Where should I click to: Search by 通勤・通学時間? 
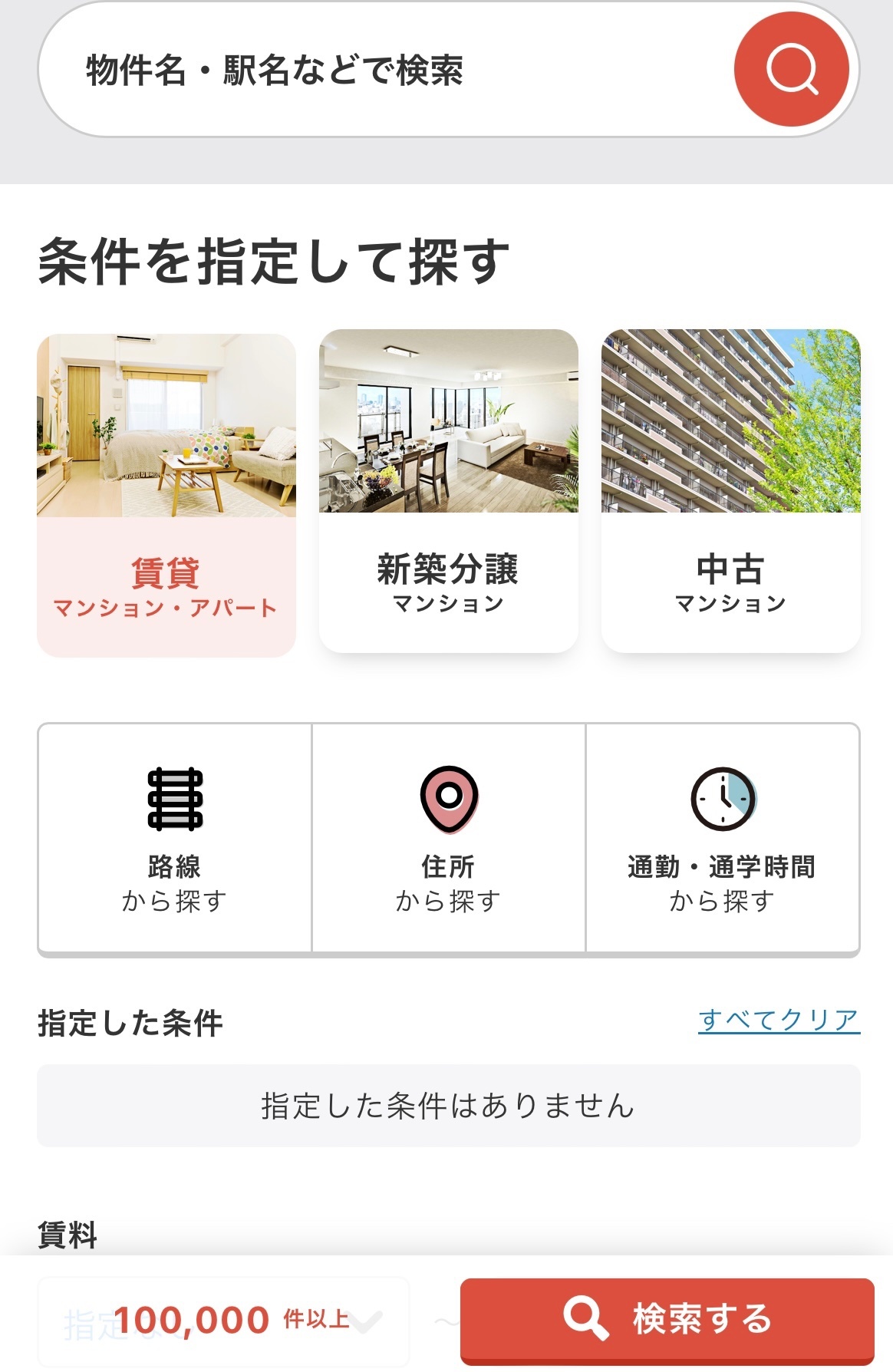point(722,838)
